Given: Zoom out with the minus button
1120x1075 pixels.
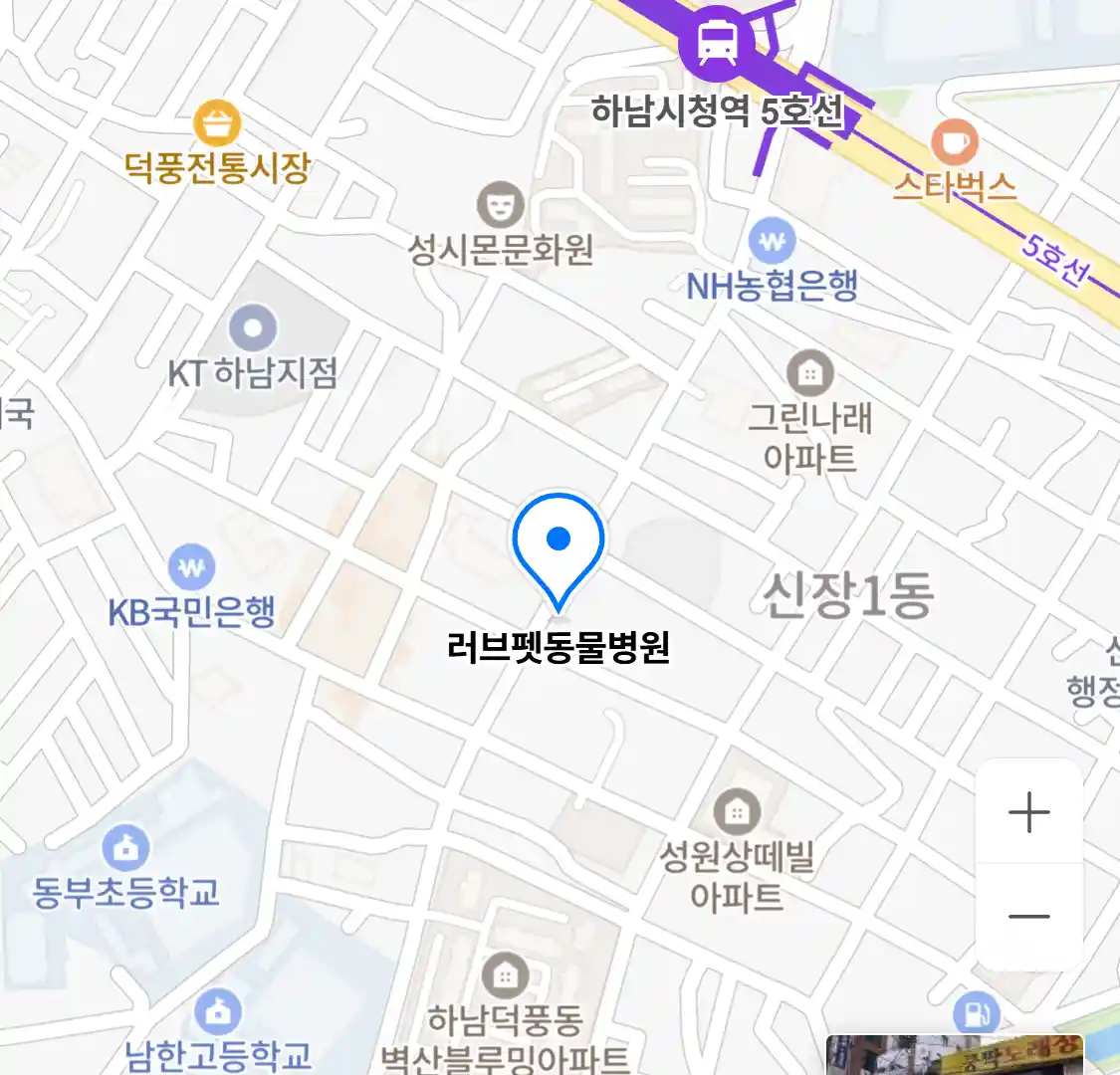Looking at the screenshot, I should tap(1028, 916).
